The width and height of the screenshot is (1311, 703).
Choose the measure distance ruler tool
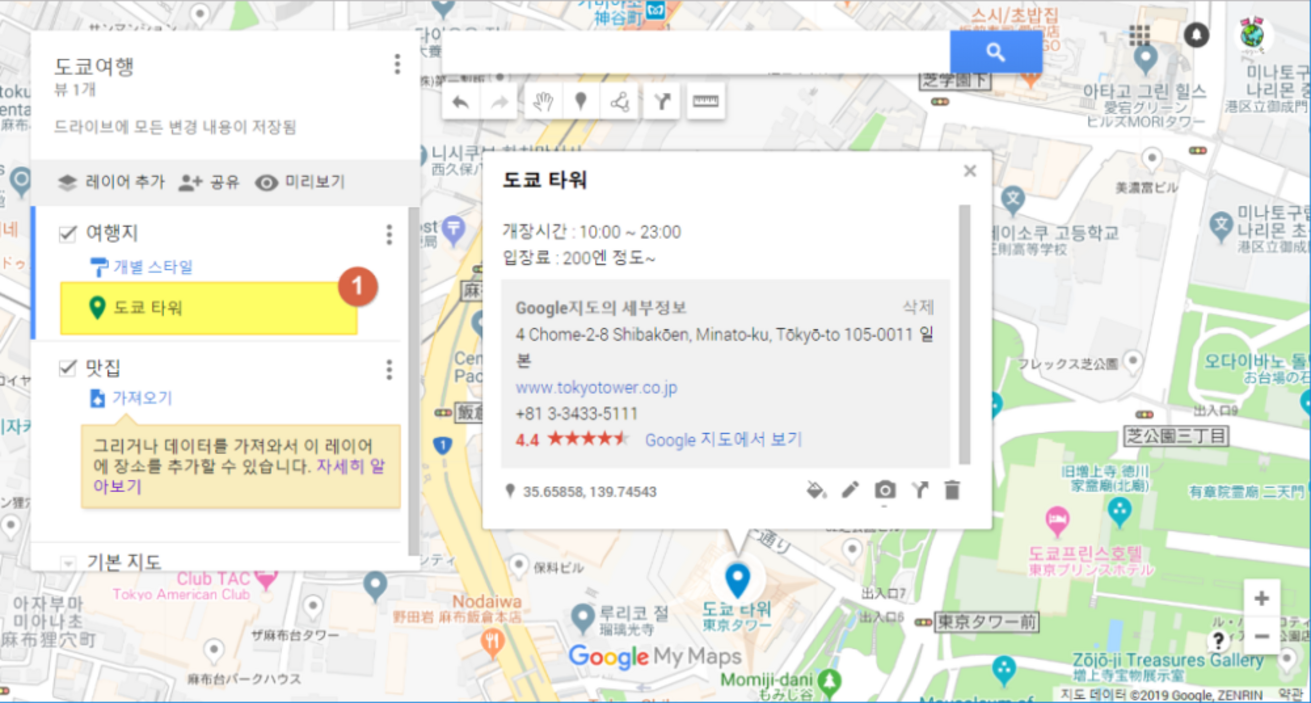(x=706, y=102)
